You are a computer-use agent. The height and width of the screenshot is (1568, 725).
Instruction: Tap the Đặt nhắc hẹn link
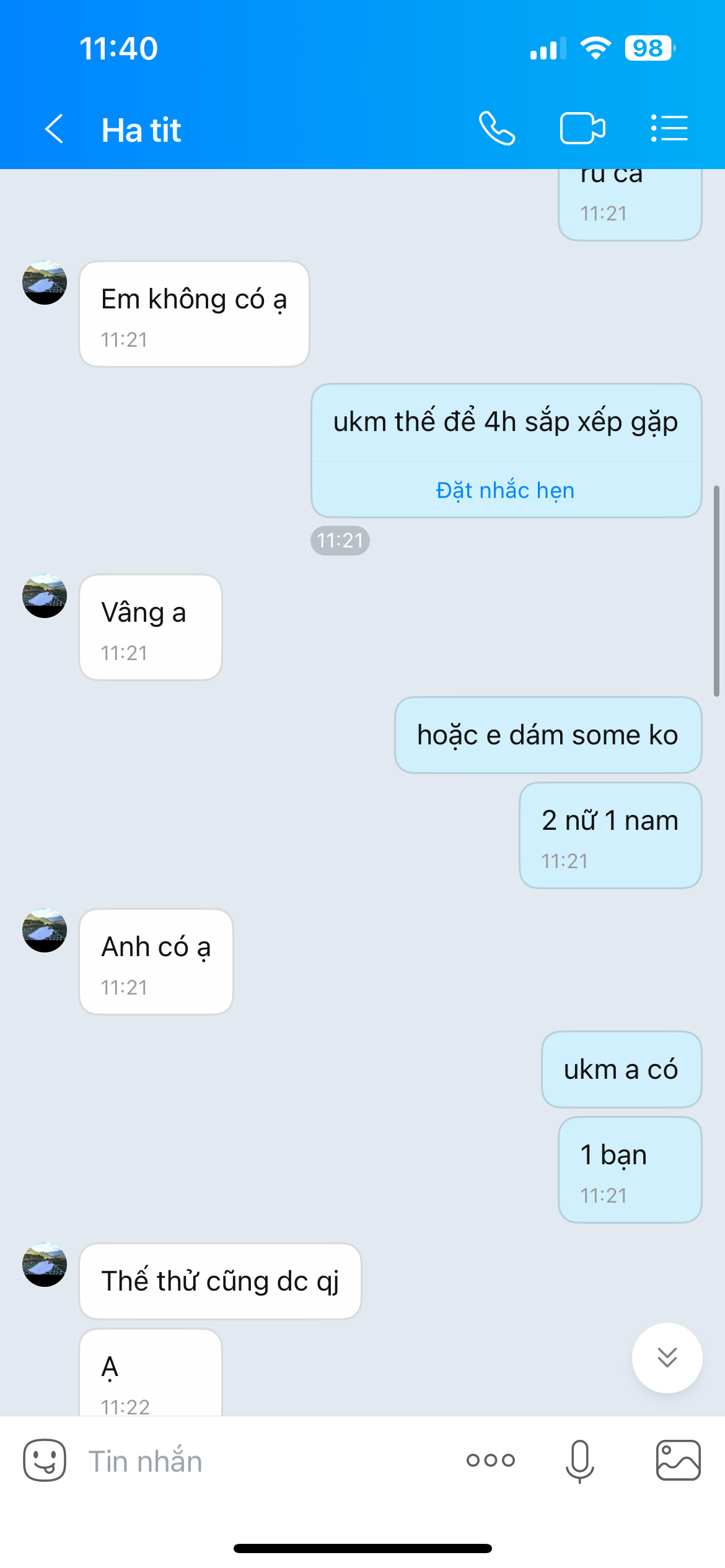(505, 490)
